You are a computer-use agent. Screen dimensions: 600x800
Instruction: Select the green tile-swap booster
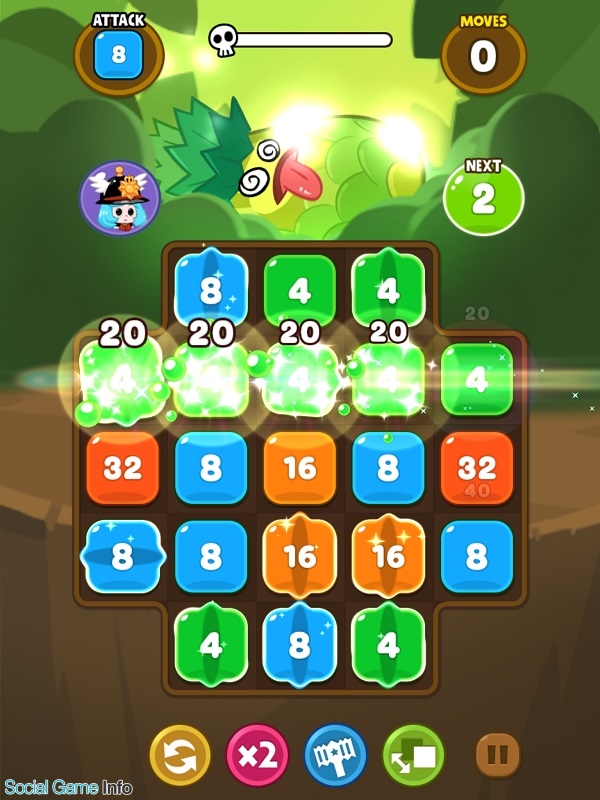pos(414,755)
